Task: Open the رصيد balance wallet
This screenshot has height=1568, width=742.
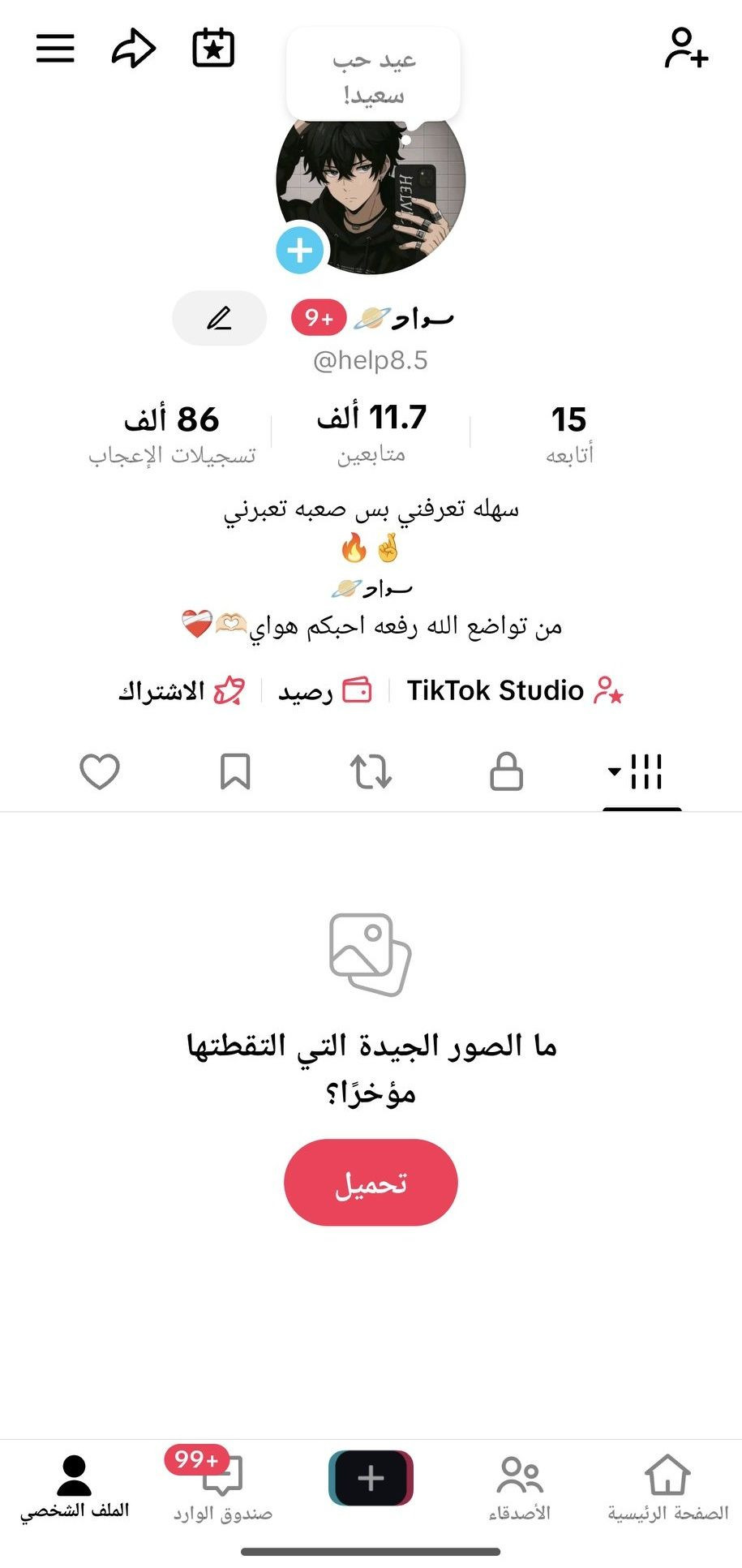Action: pos(324,691)
